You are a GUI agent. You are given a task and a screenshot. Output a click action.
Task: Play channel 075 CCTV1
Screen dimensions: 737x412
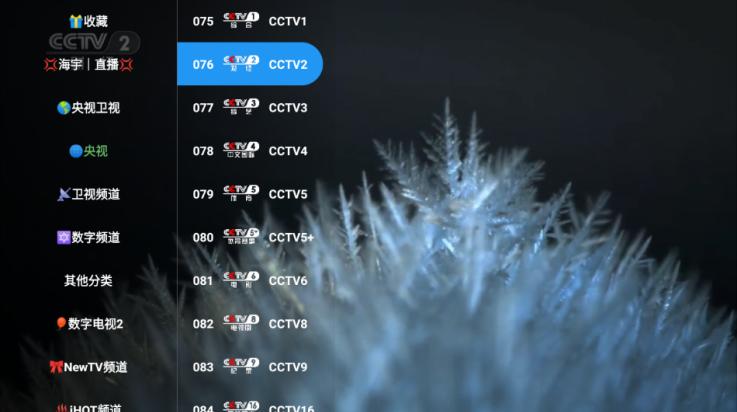pos(250,21)
